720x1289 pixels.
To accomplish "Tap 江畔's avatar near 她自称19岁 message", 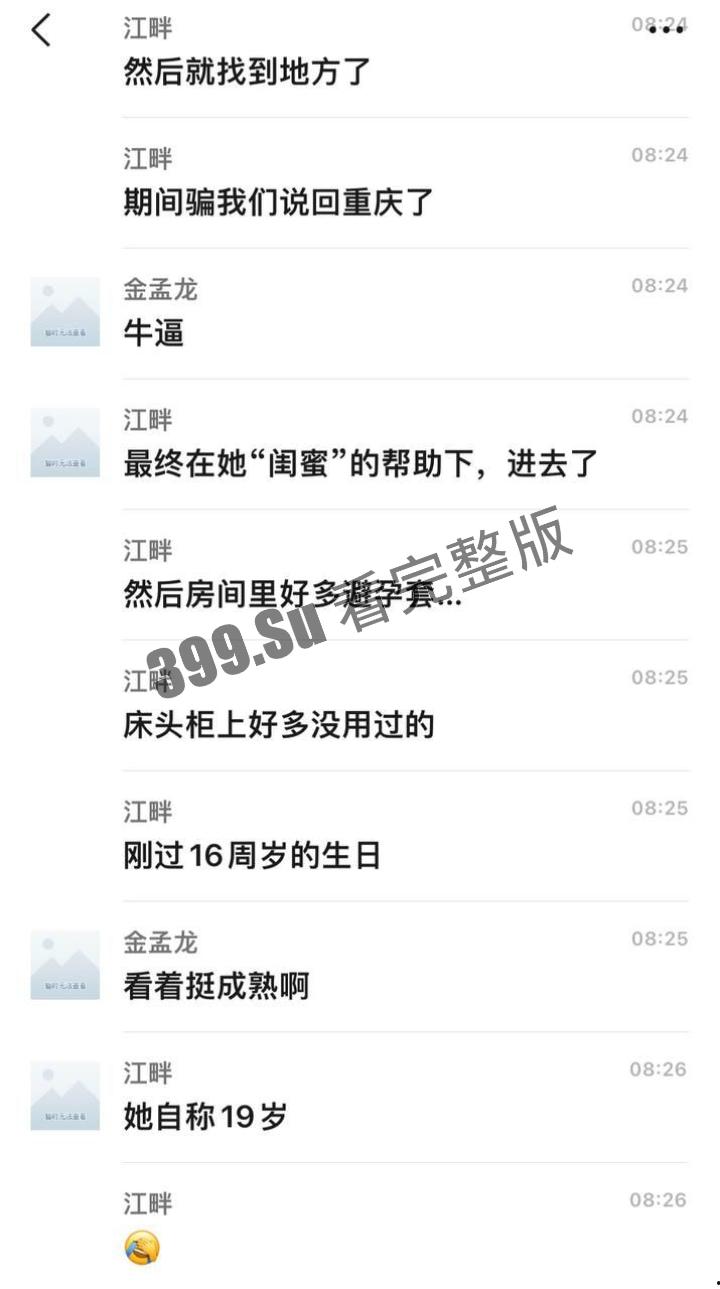I will 65,1092.
